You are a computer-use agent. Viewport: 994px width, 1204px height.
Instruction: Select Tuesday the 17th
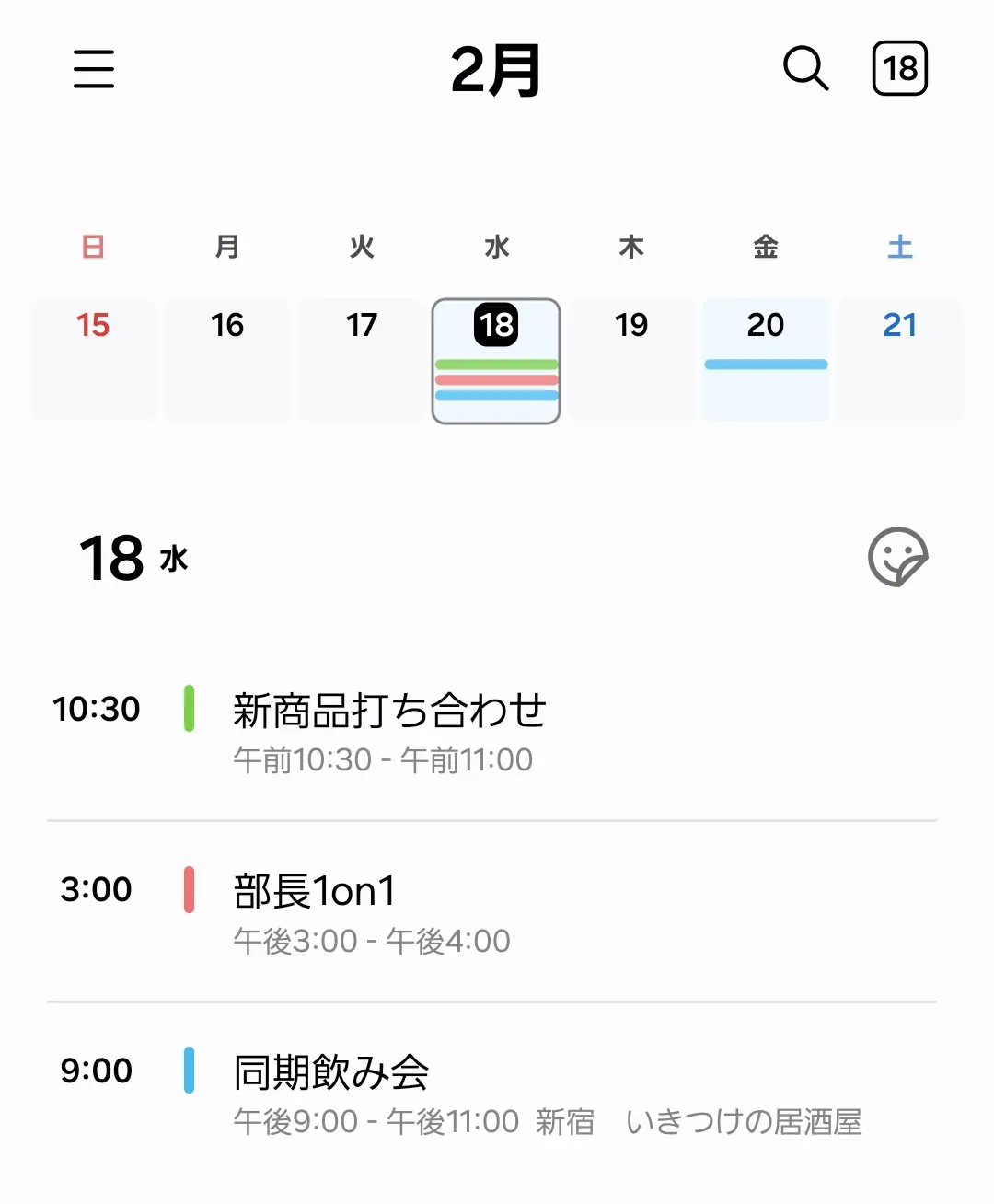362,359
